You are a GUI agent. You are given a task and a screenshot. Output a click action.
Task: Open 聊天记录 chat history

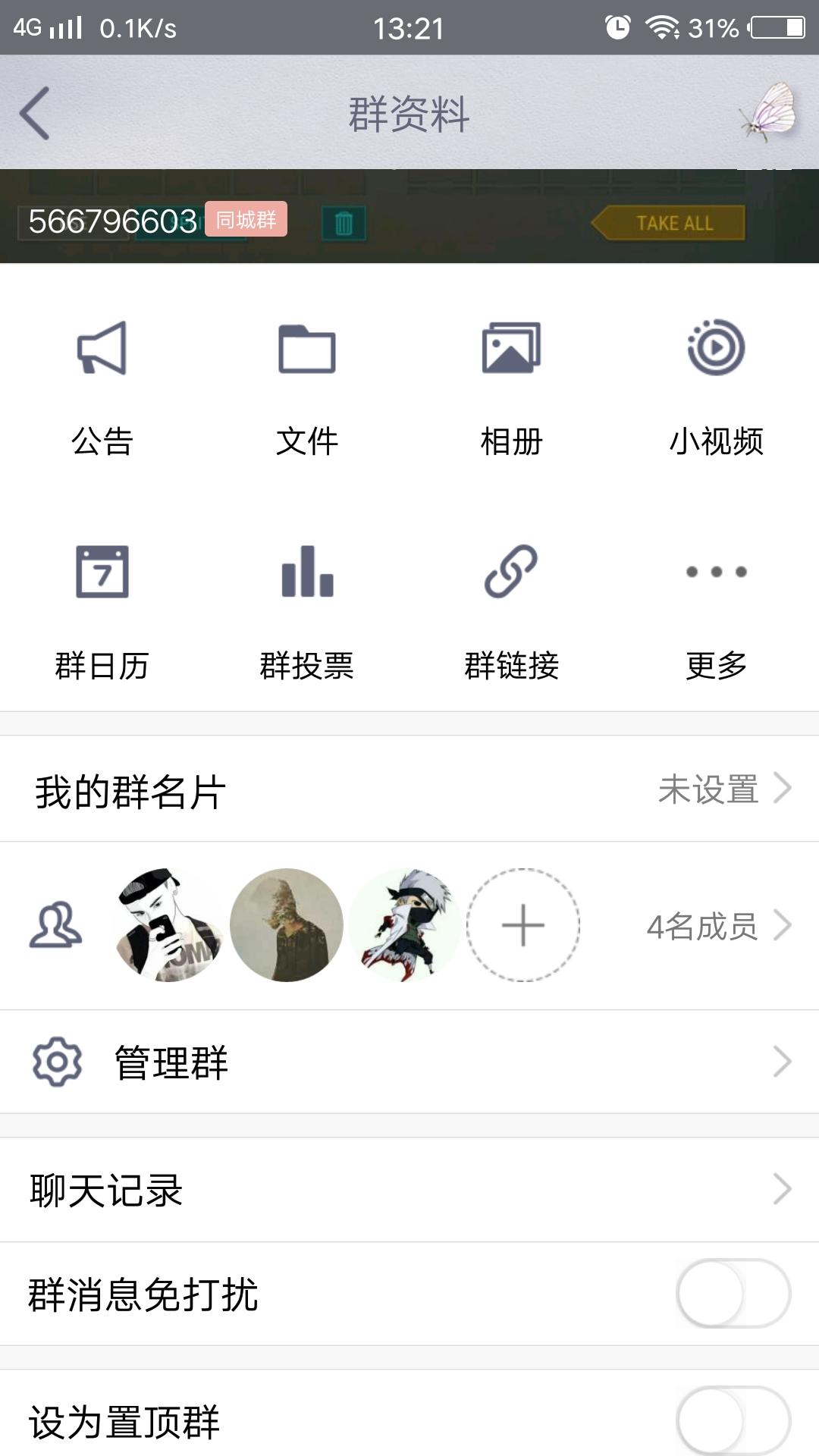[409, 1189]
